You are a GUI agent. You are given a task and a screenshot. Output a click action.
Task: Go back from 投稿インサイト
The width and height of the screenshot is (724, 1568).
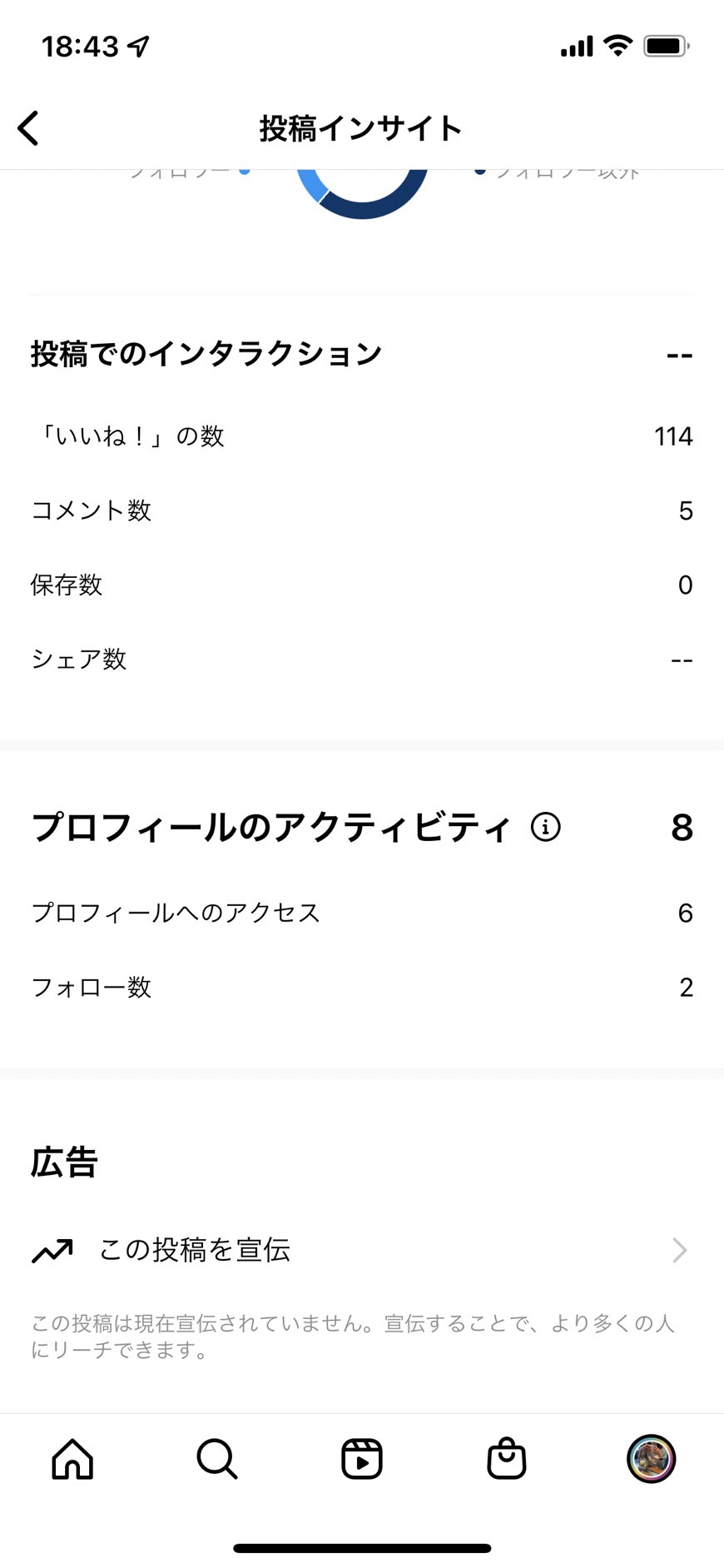[28, 128]
